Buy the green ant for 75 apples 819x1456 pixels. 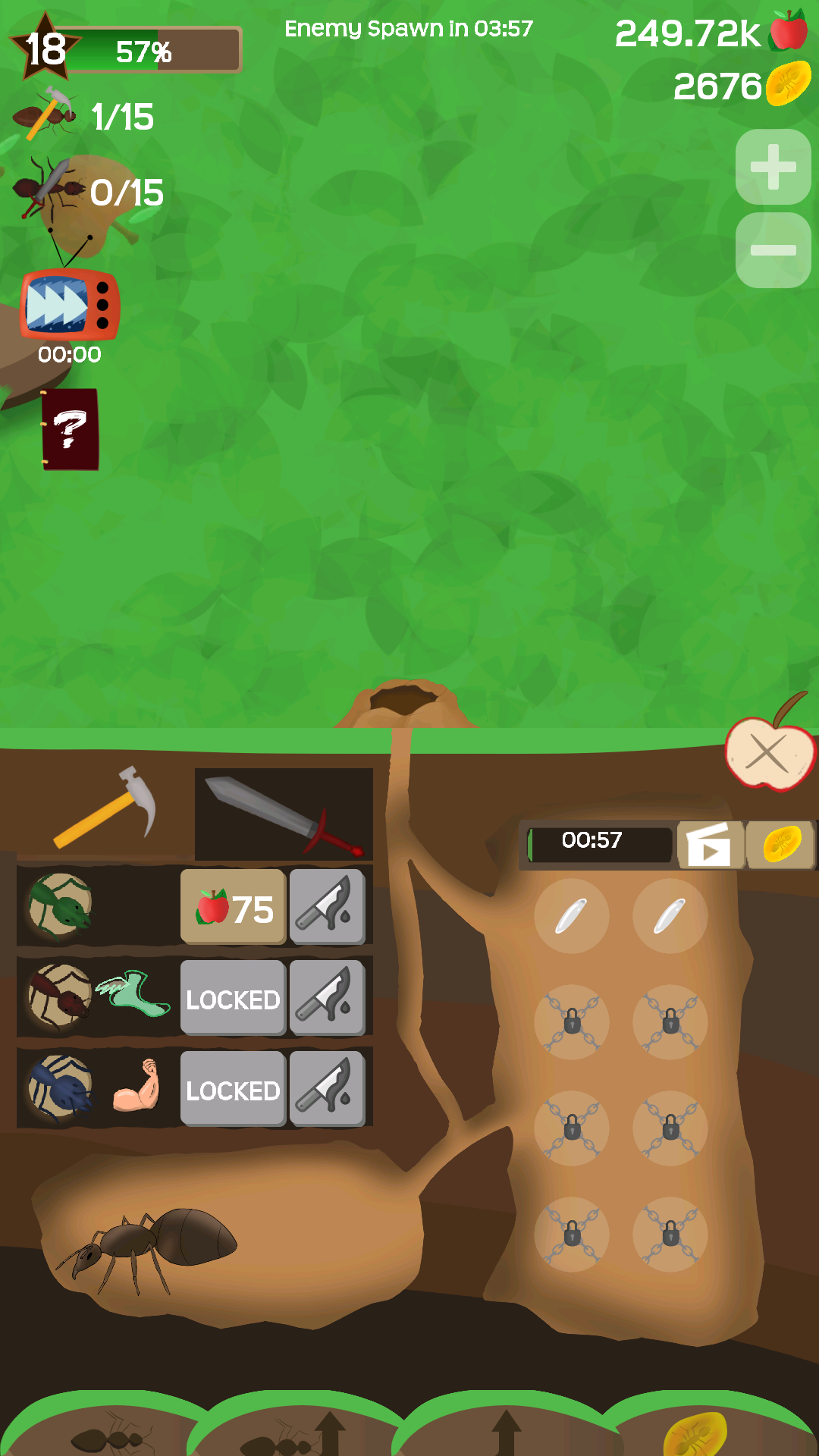pyautogui.click(x=233, y=907)
